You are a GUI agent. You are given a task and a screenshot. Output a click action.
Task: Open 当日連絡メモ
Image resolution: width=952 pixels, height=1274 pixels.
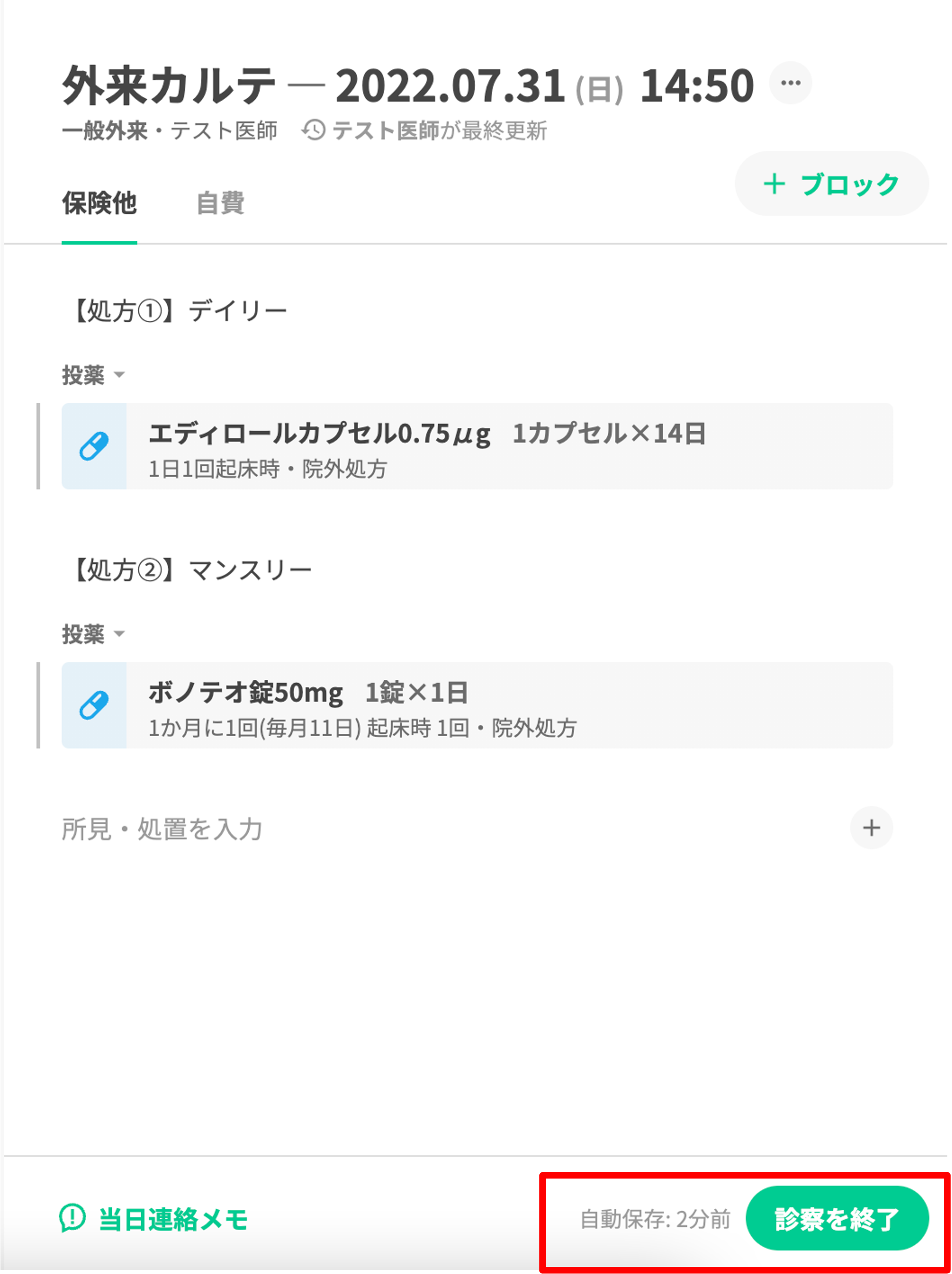(154, 1219)
